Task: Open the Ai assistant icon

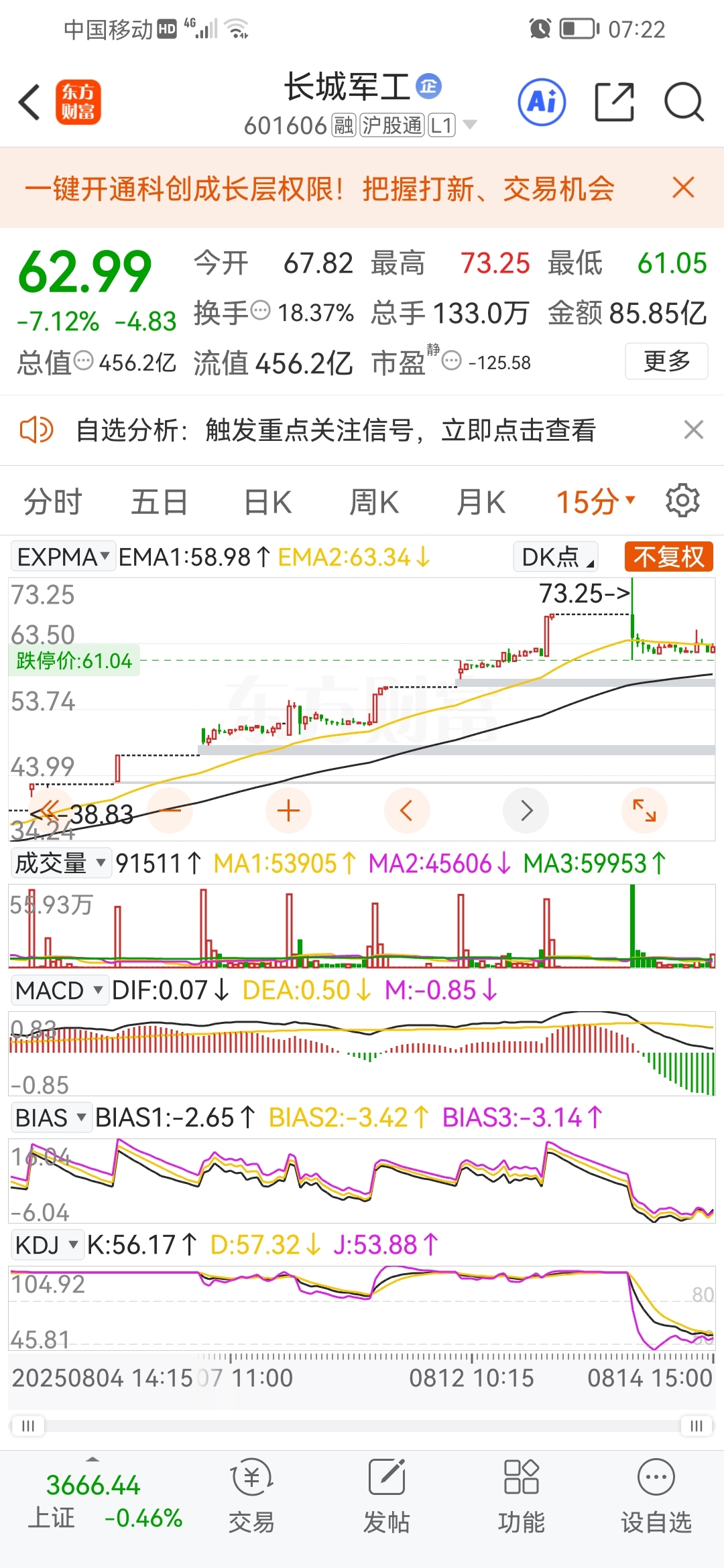Action: click(542, 103)
